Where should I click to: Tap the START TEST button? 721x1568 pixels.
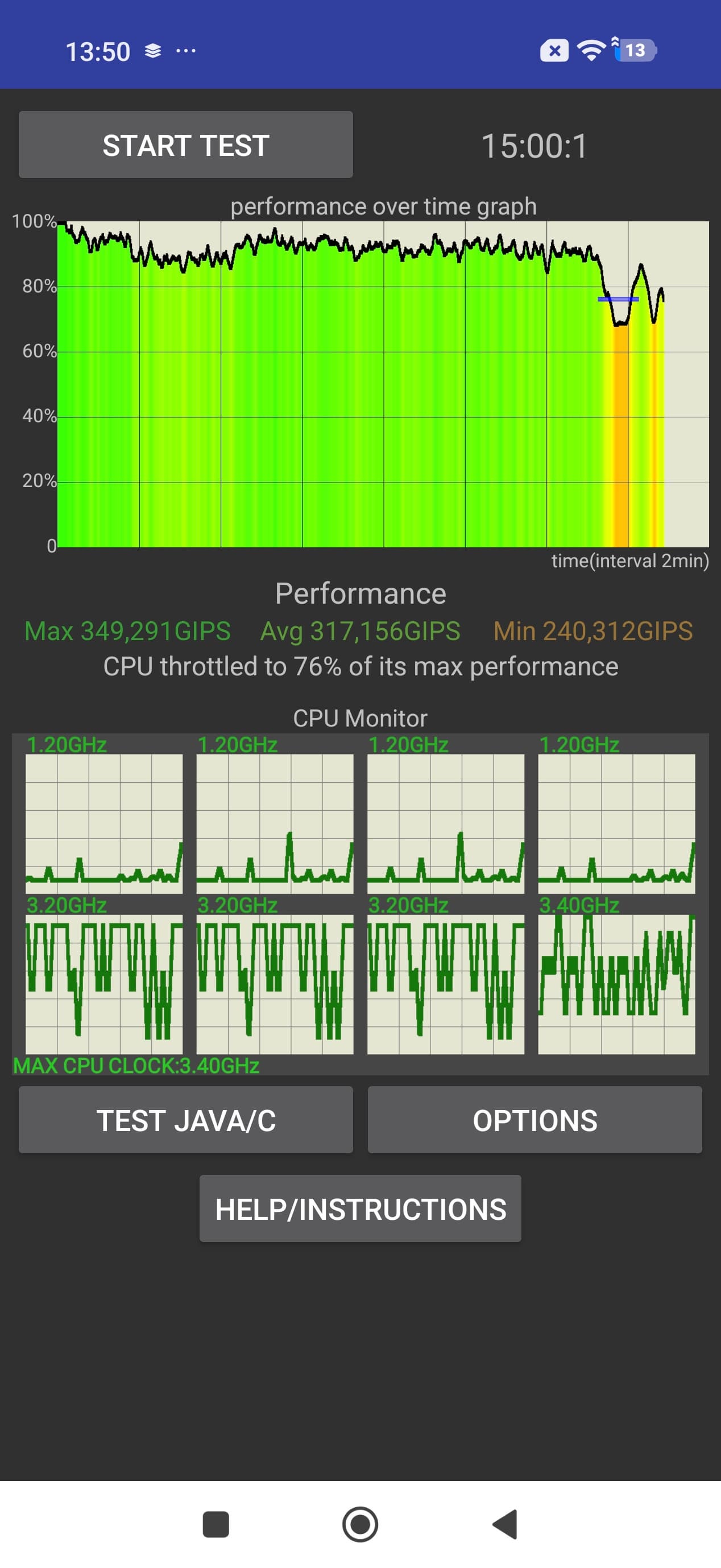pos(185,145)
